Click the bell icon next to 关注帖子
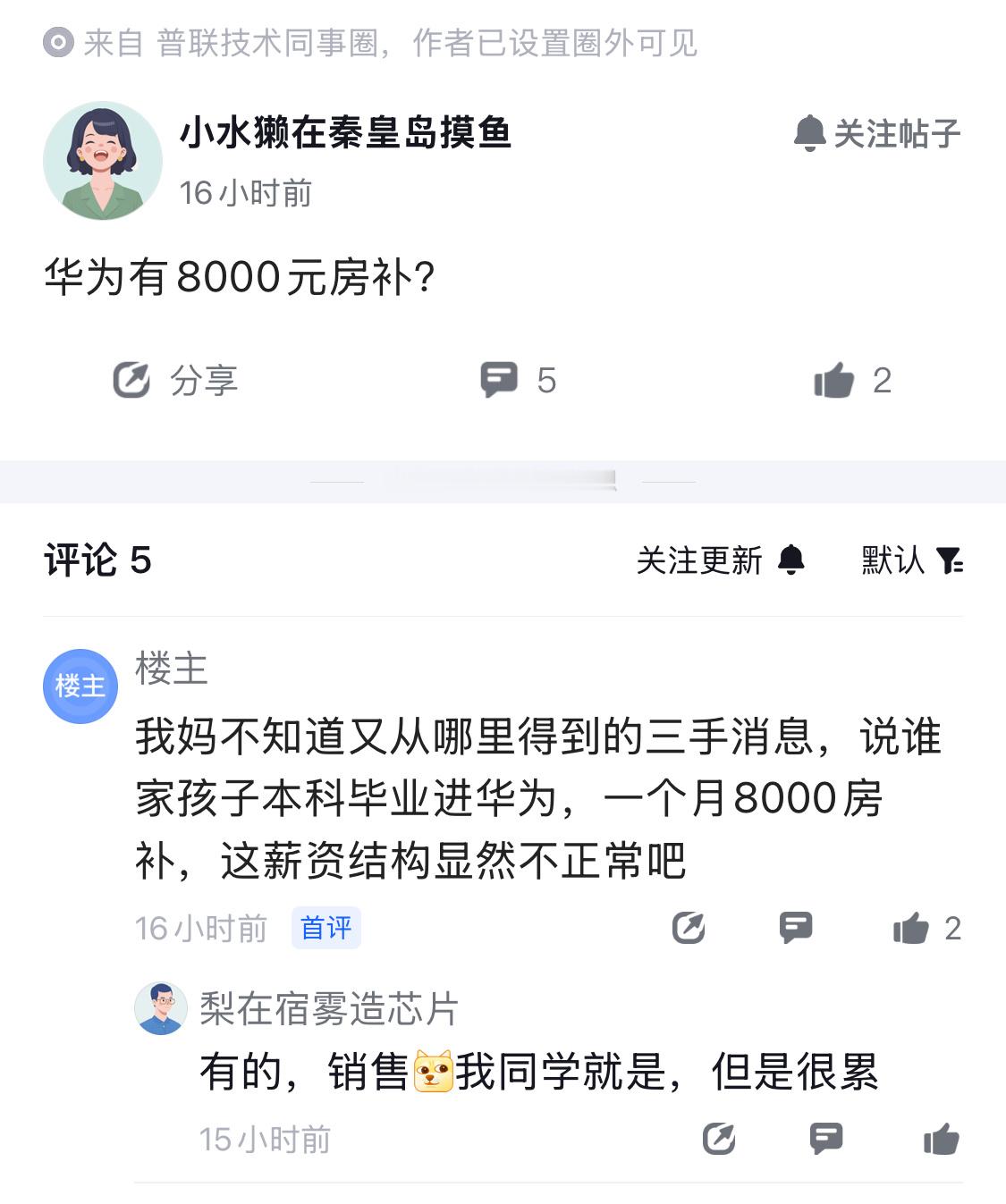The image size is (1006, 1204). (x=812, y=134)
